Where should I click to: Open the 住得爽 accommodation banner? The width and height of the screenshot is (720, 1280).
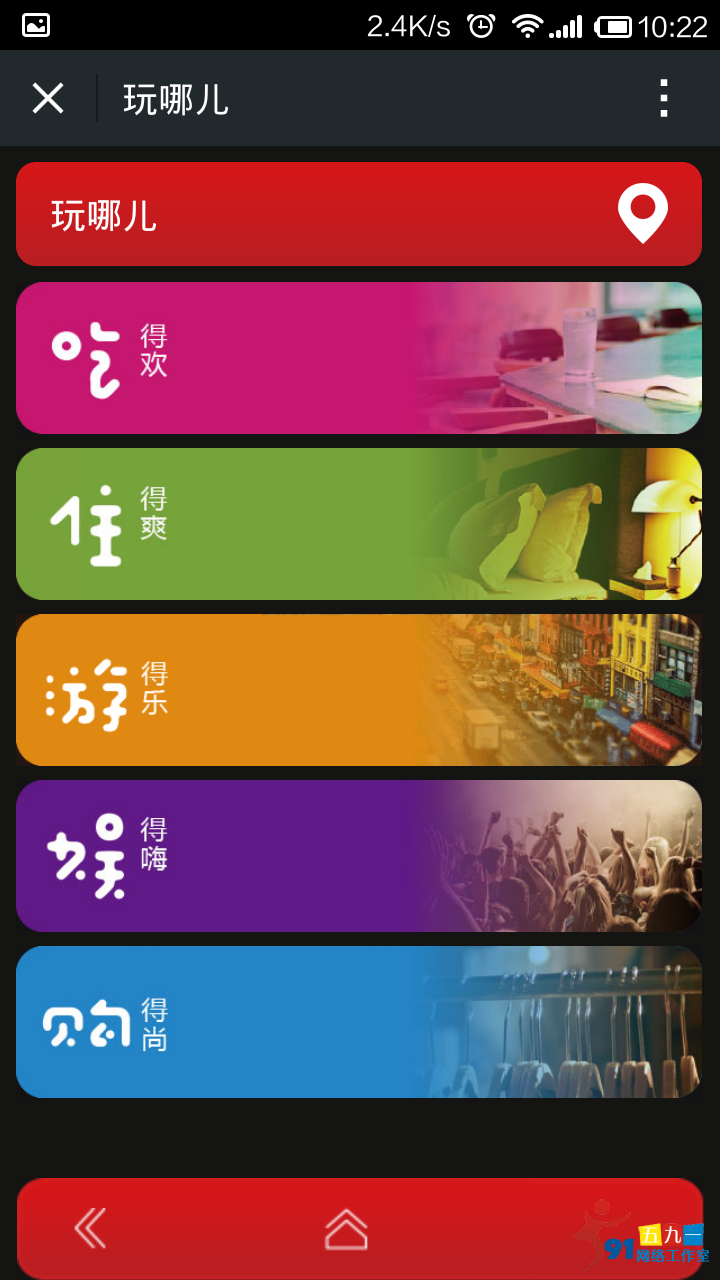tap(358, 523)
